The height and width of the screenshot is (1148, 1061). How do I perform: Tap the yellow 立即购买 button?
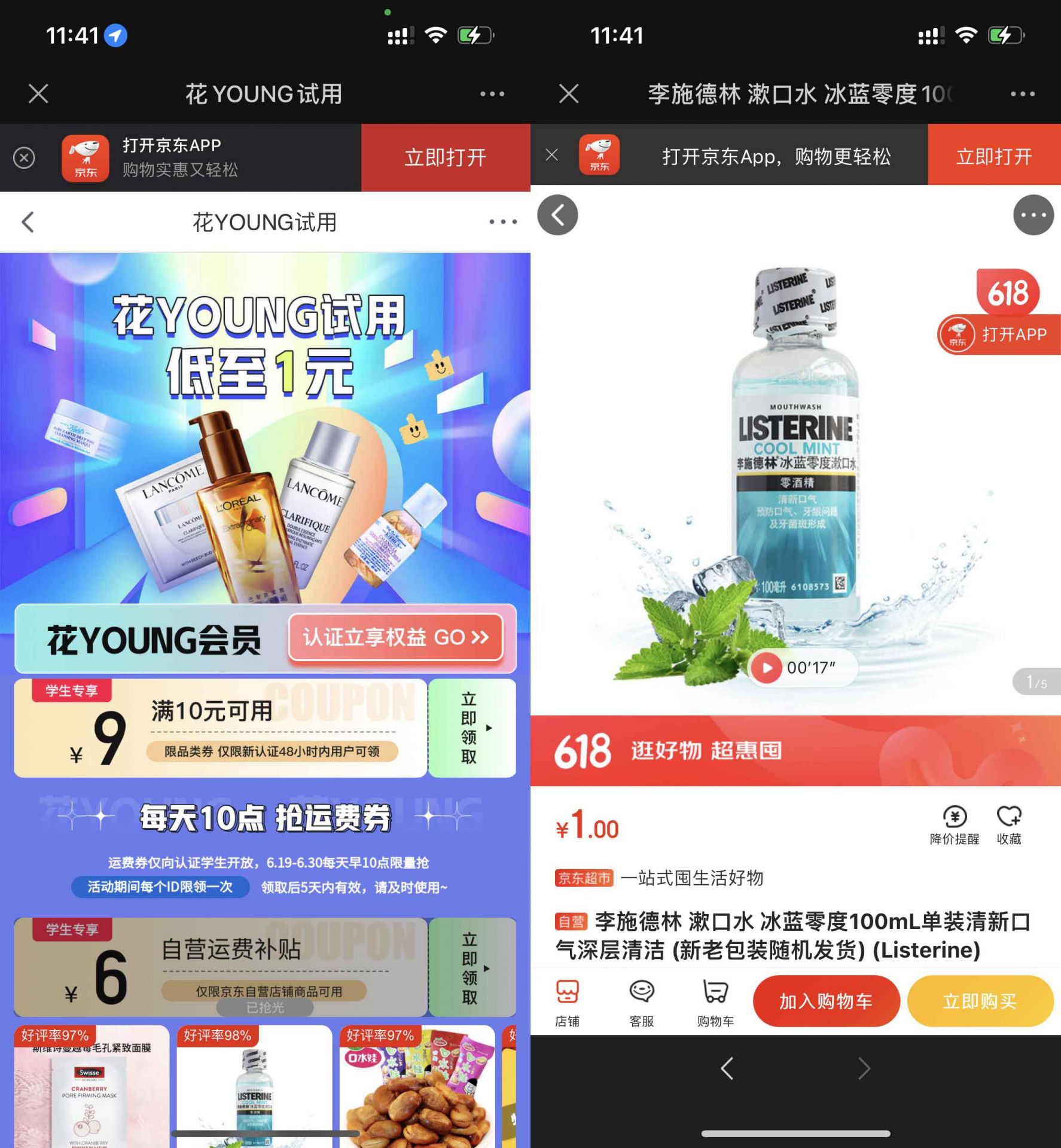980,1001
